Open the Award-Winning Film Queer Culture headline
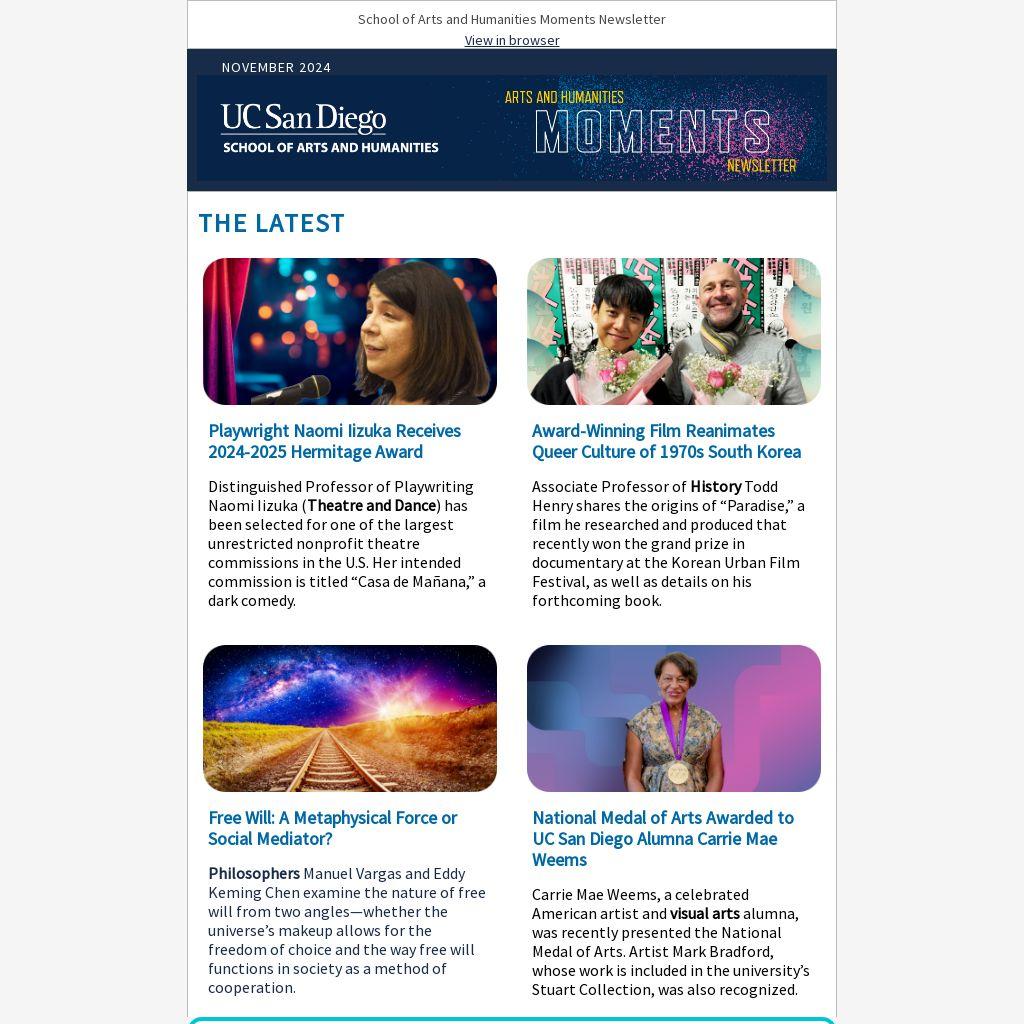This screenshot has height=1024, width=1024. tap(666, 441)
